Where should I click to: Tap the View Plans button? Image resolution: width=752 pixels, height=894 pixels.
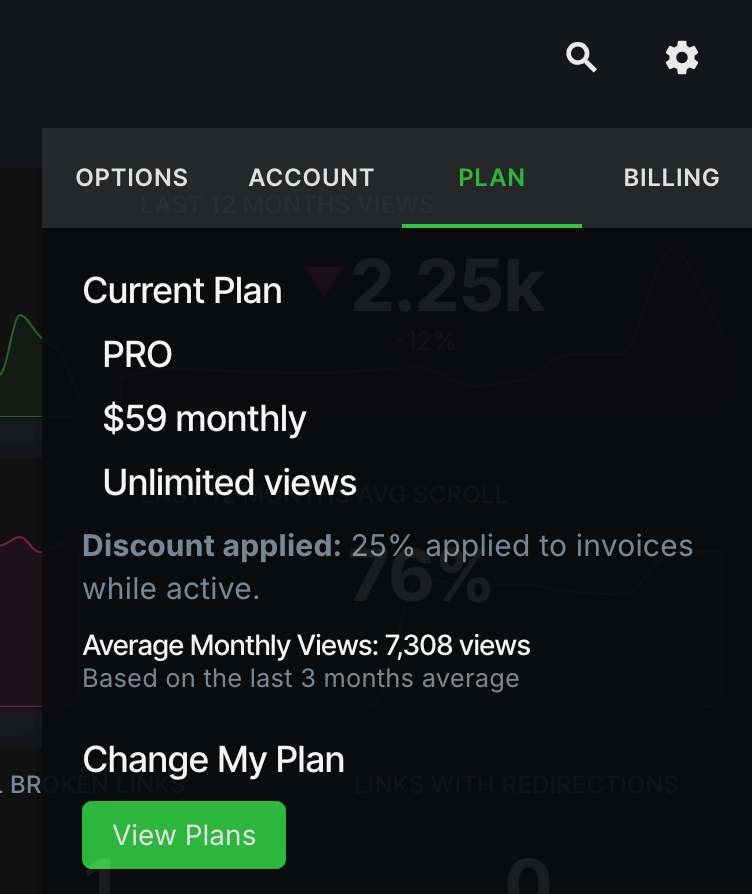coord(184,835)
